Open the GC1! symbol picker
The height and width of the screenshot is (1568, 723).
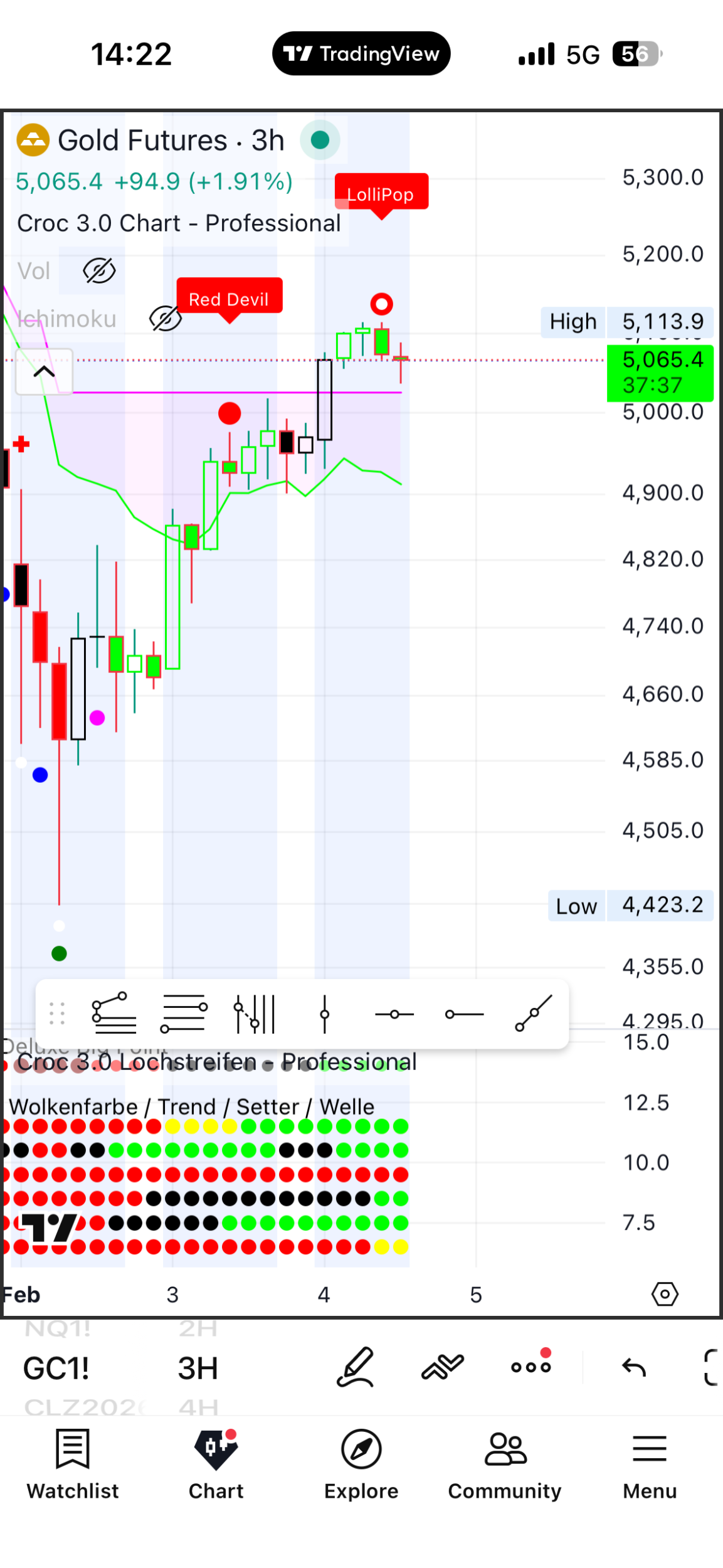[x=56, y=1369]
